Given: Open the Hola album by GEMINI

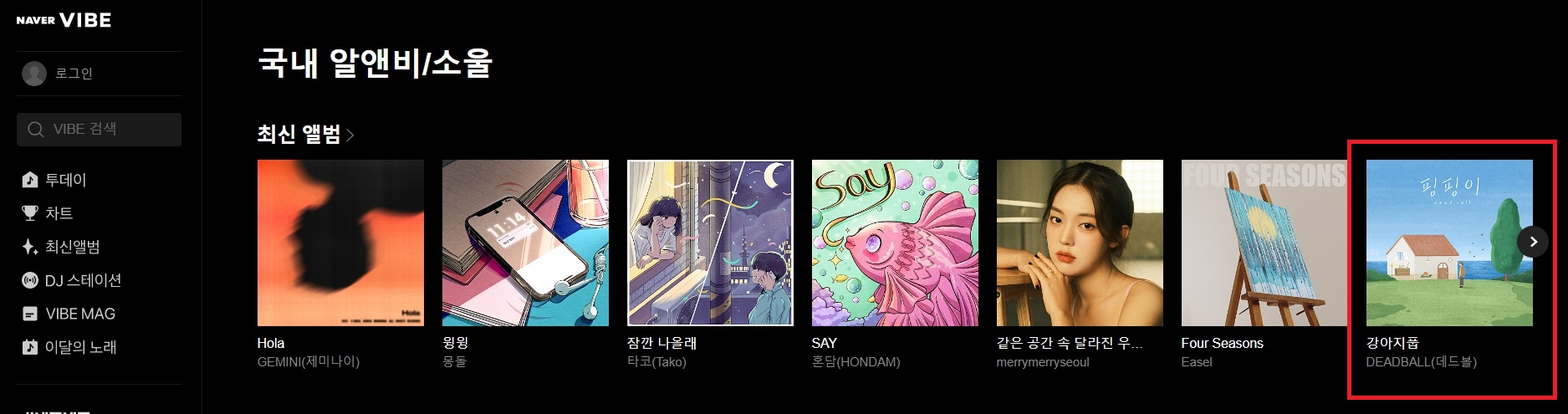Looking at the screenshot, I should (340, 243).
